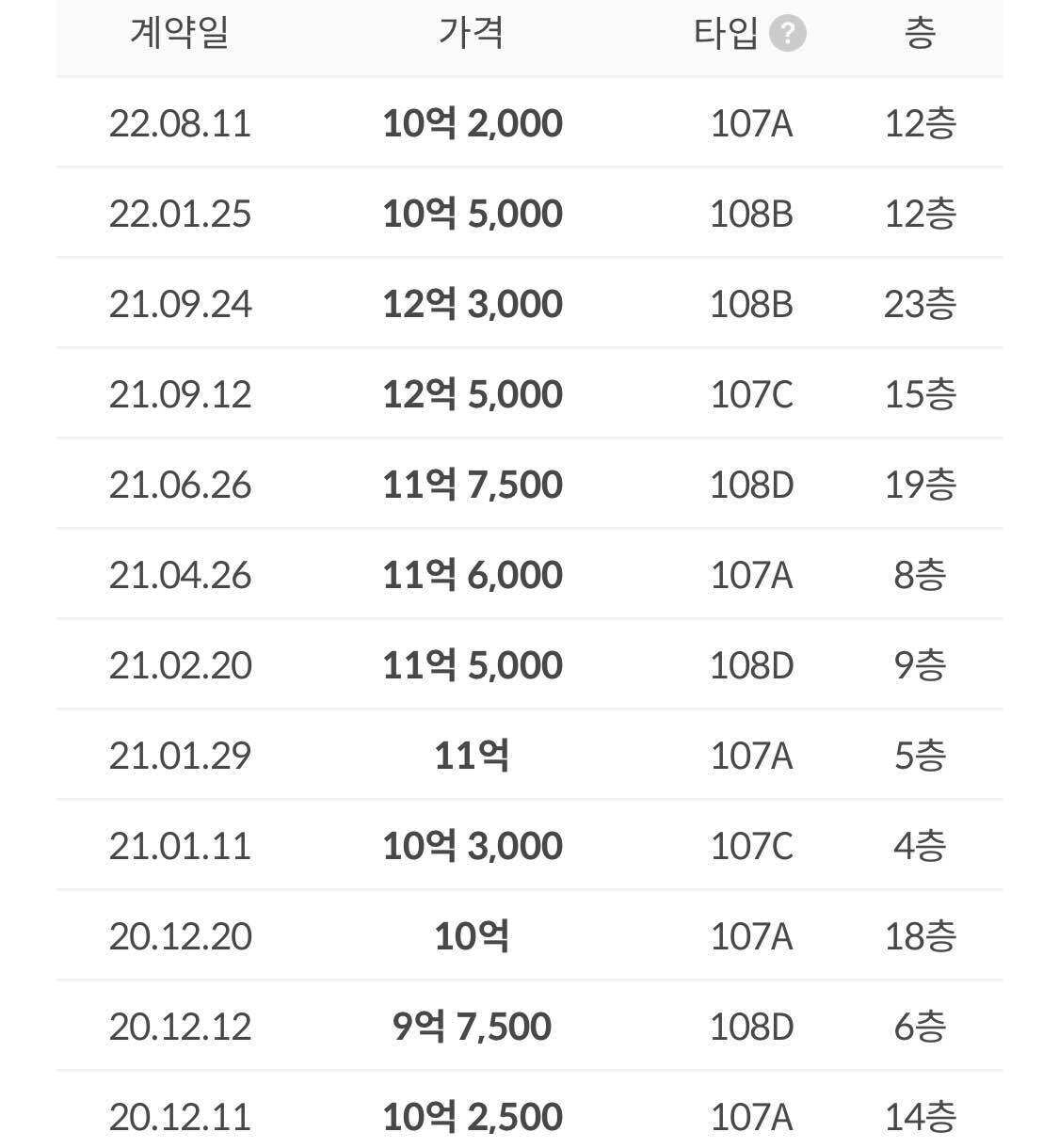Click the 가격 column header

click(x=471, y=32)
